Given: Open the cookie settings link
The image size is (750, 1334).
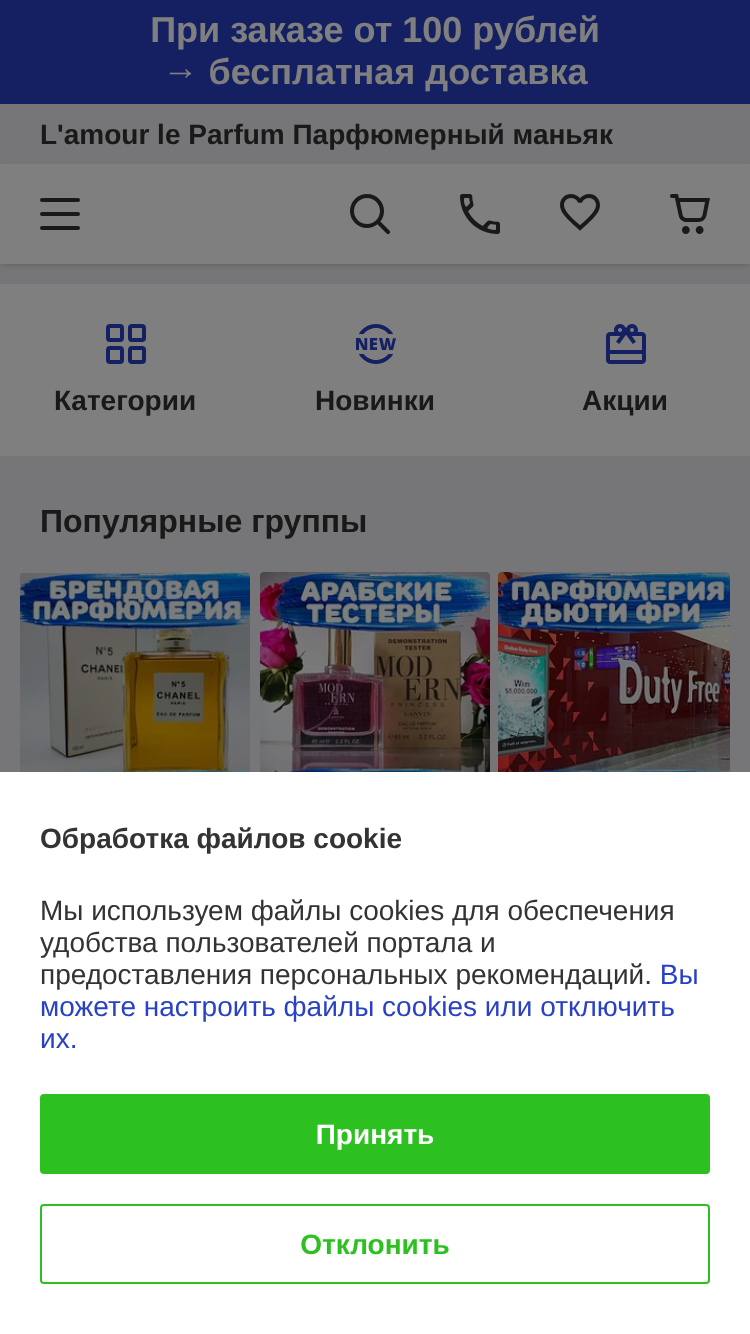Looking at the screenshot, I should 369,1006.
